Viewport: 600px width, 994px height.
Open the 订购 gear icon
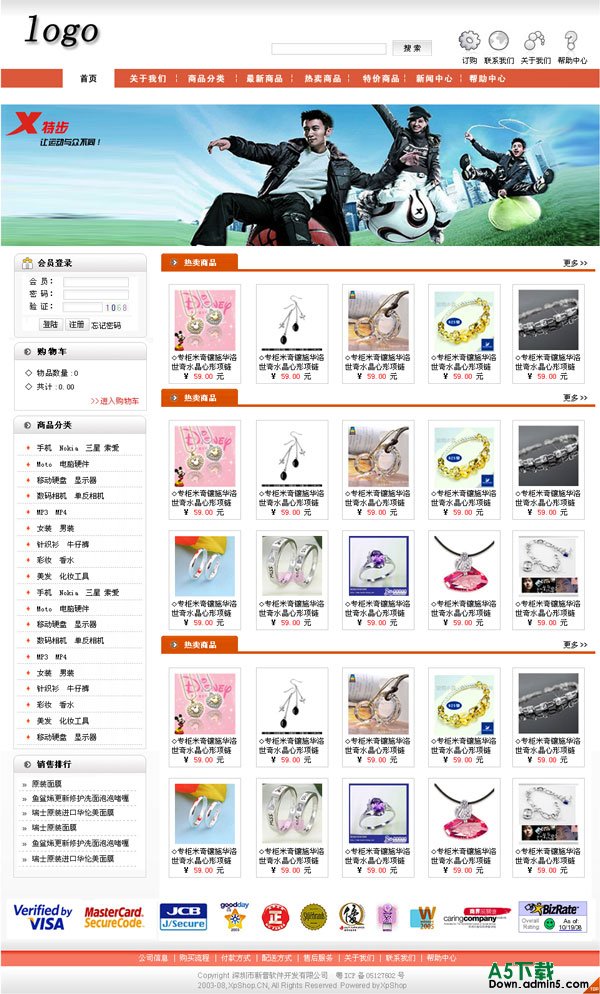click(469, 41)
